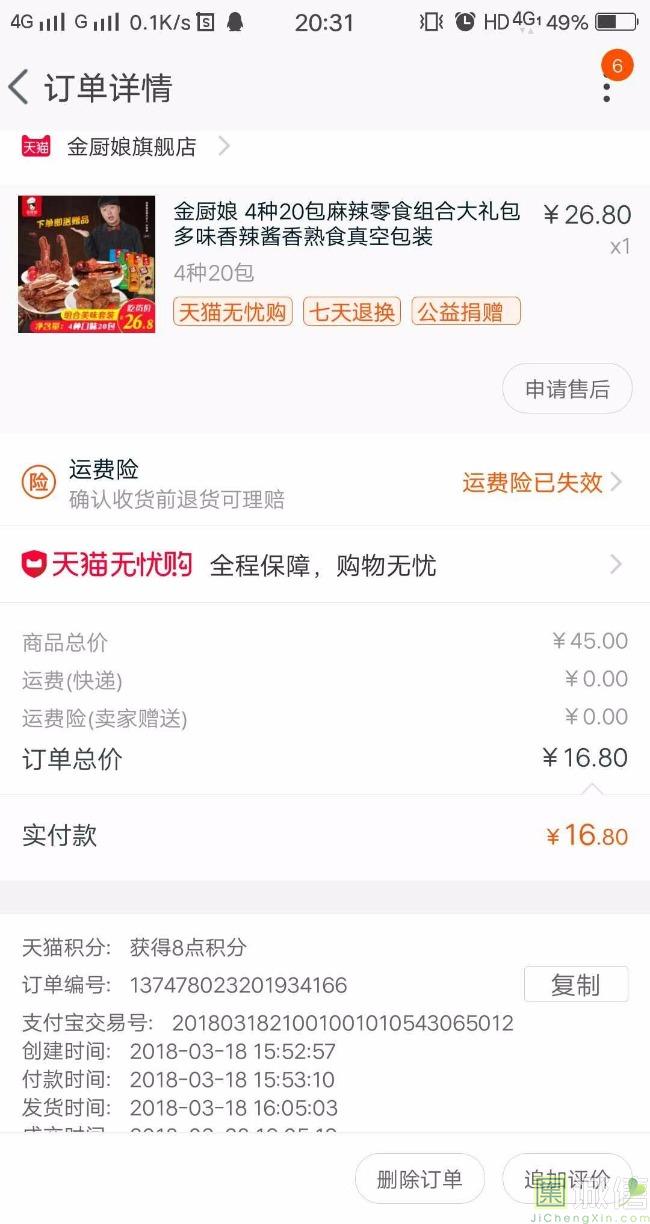Image resolution: width=650 pixels, height=1224 pixels.
Task: Tap the 申请售后 button
Action: (x=567, y=389)
